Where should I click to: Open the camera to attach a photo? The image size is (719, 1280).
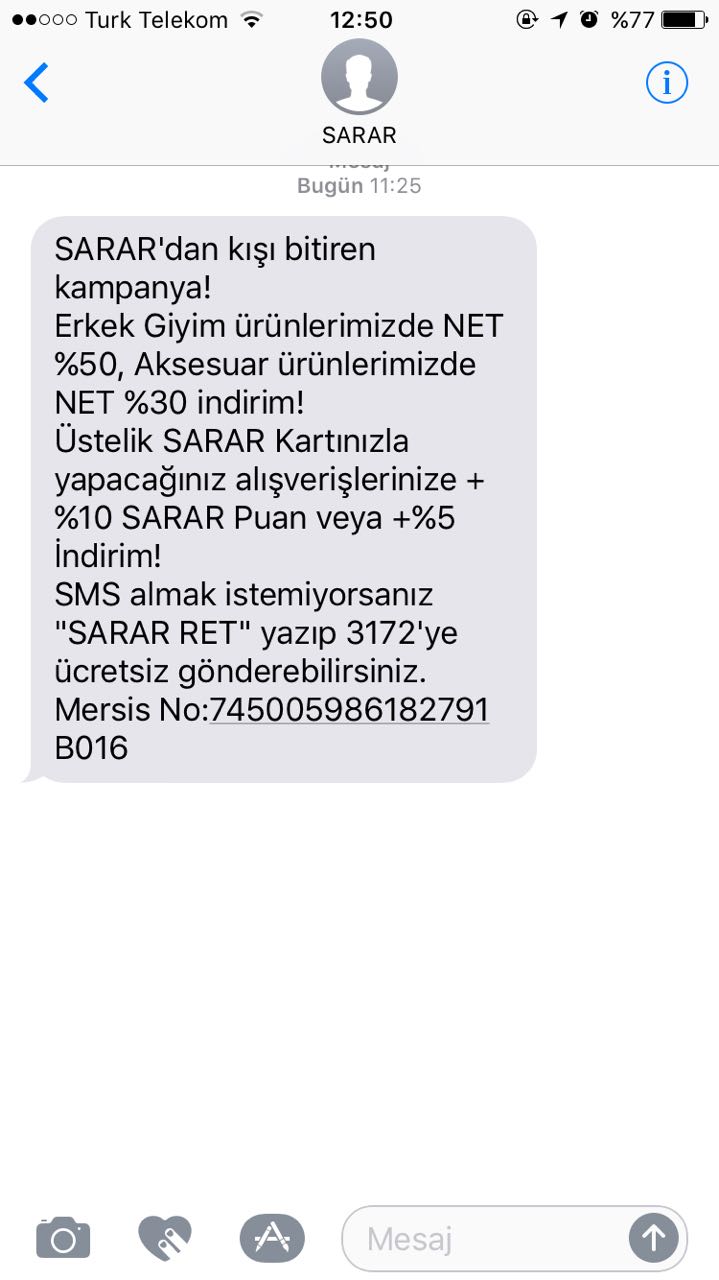pos(63,1238)
